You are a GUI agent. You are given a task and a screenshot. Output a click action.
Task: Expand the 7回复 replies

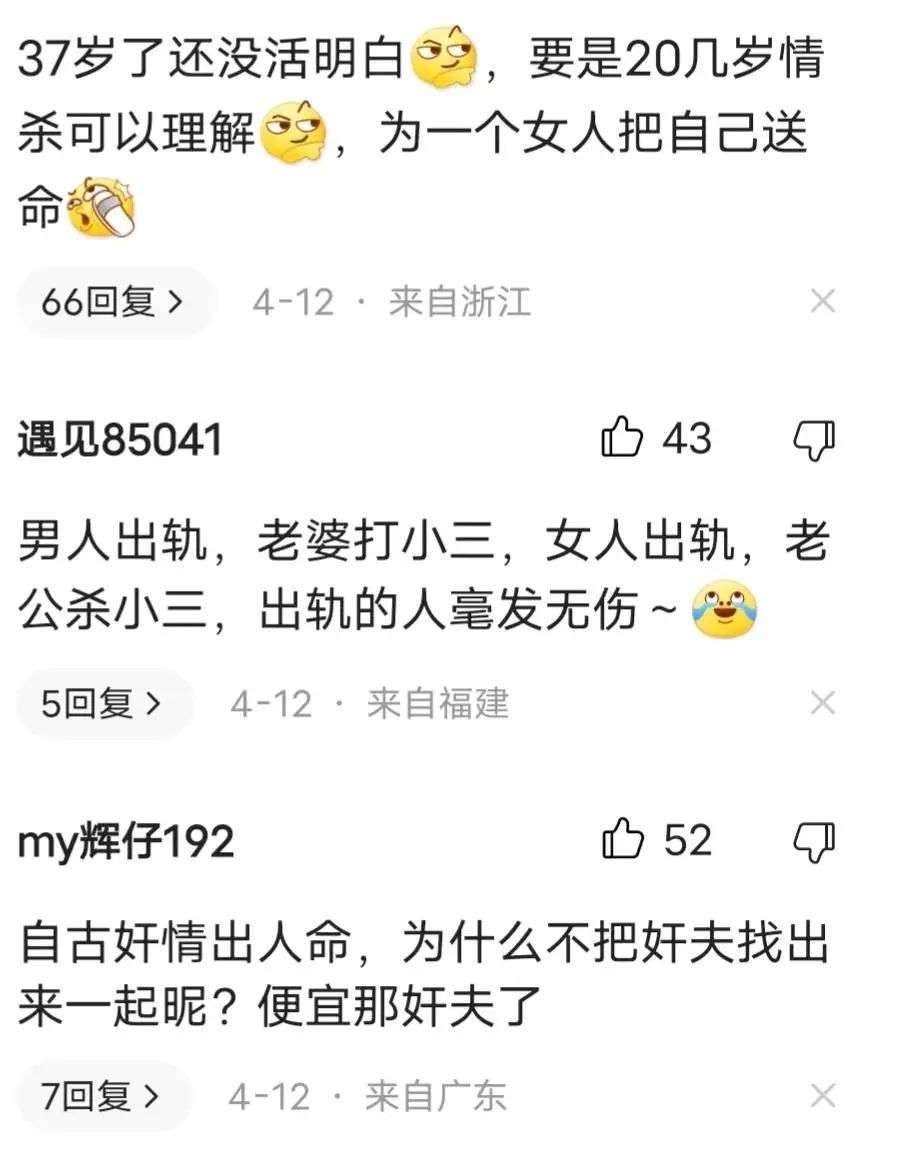point(102,1097)
